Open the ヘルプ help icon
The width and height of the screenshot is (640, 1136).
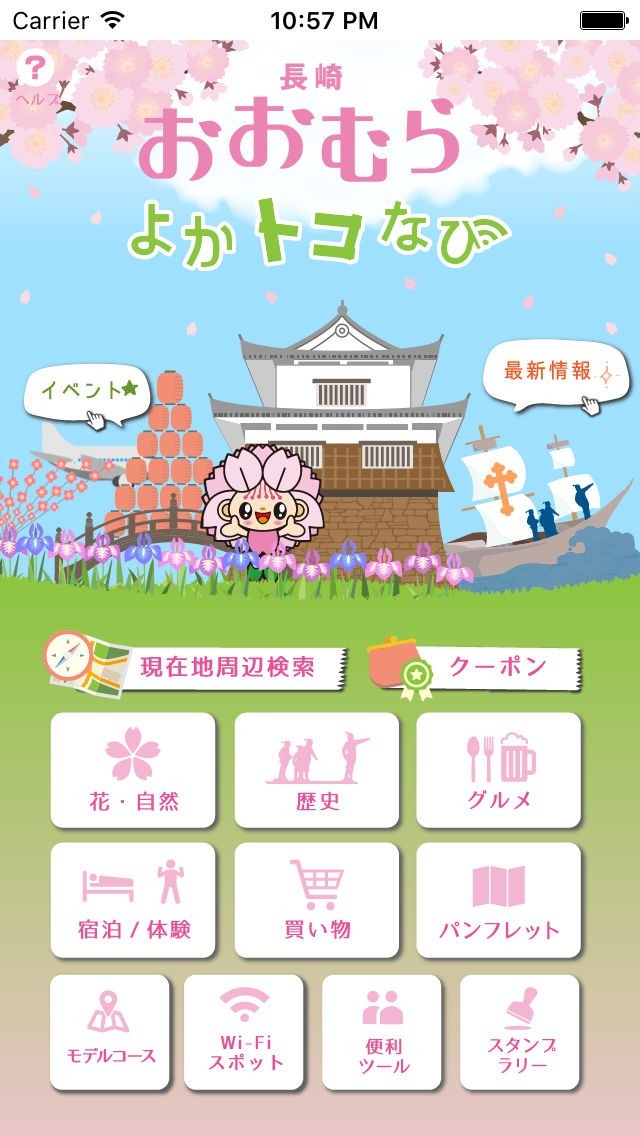coord(36,78)
